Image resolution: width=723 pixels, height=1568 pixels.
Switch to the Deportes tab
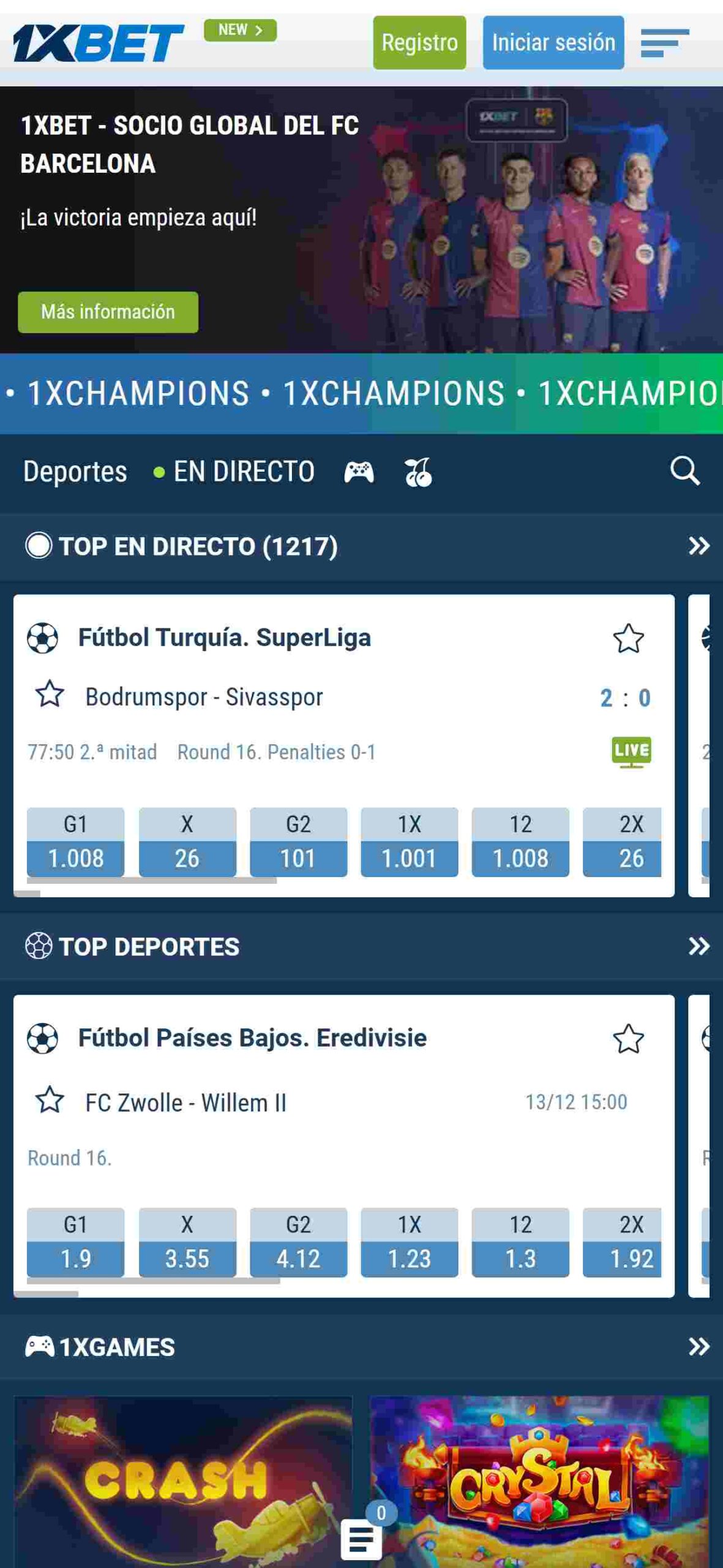pyautogui.click(x=75, y=472)
